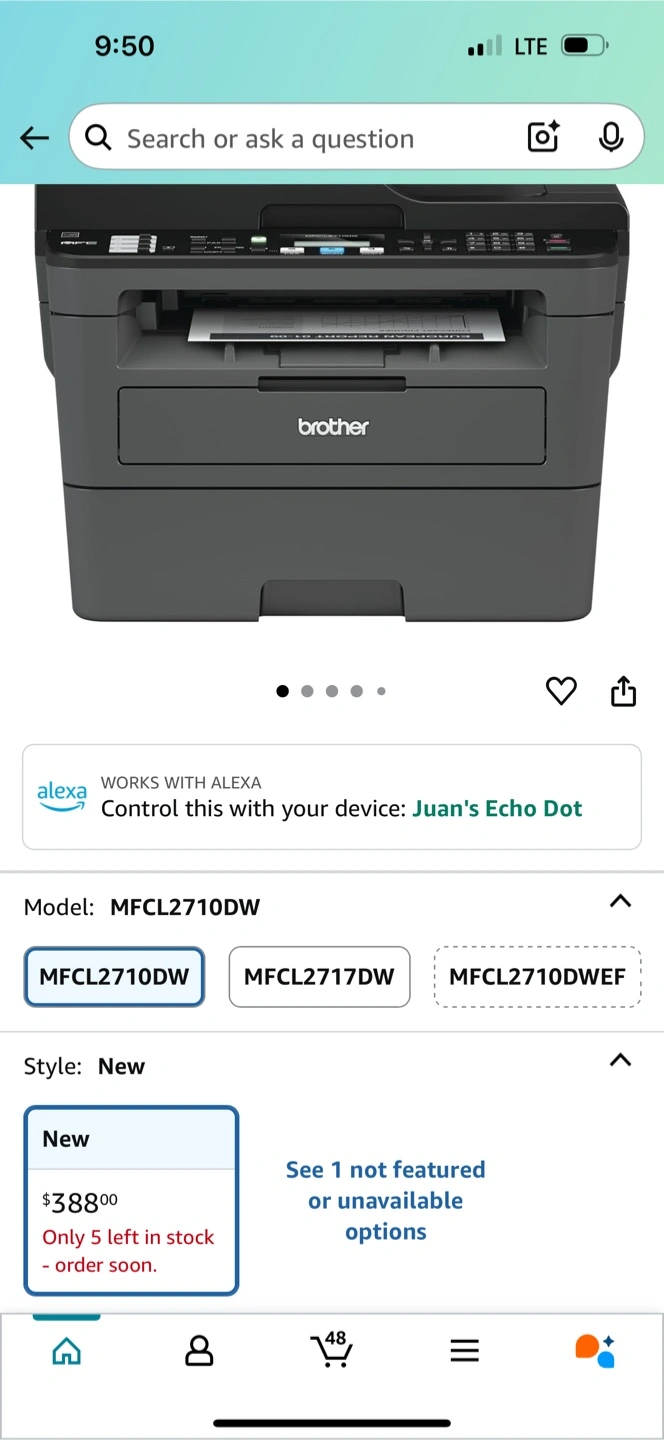Start voice search with the microphone

pos(611,137)
